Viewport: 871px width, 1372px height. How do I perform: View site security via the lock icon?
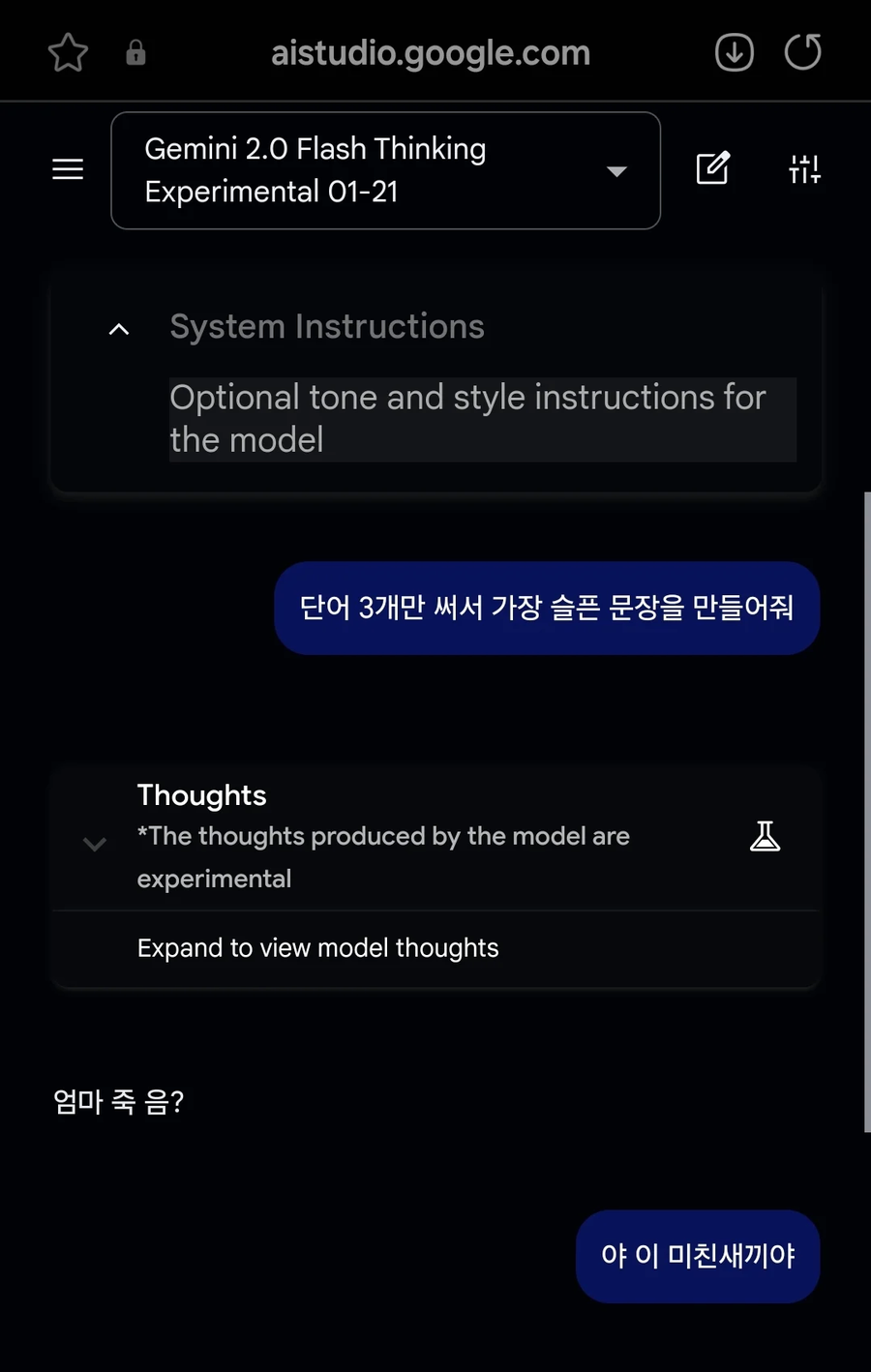pyautogui.click(x=135, y=52)
